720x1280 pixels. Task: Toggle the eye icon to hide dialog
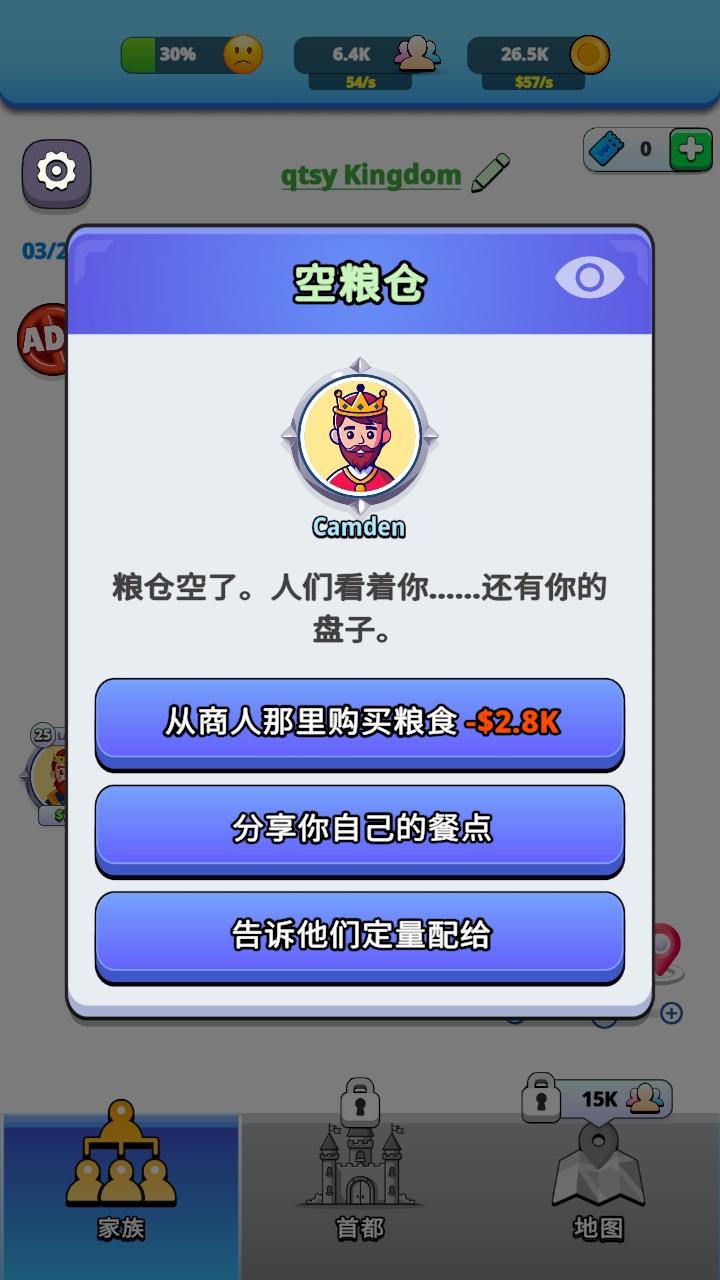click(x=589, y=279)
